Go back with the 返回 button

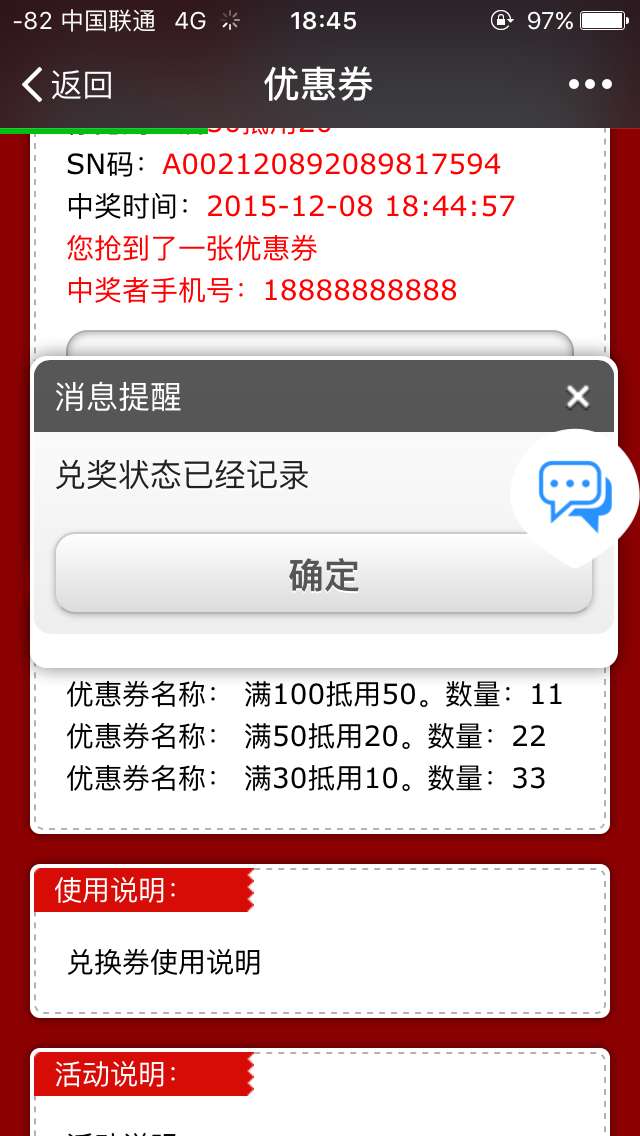click(66, 85)
